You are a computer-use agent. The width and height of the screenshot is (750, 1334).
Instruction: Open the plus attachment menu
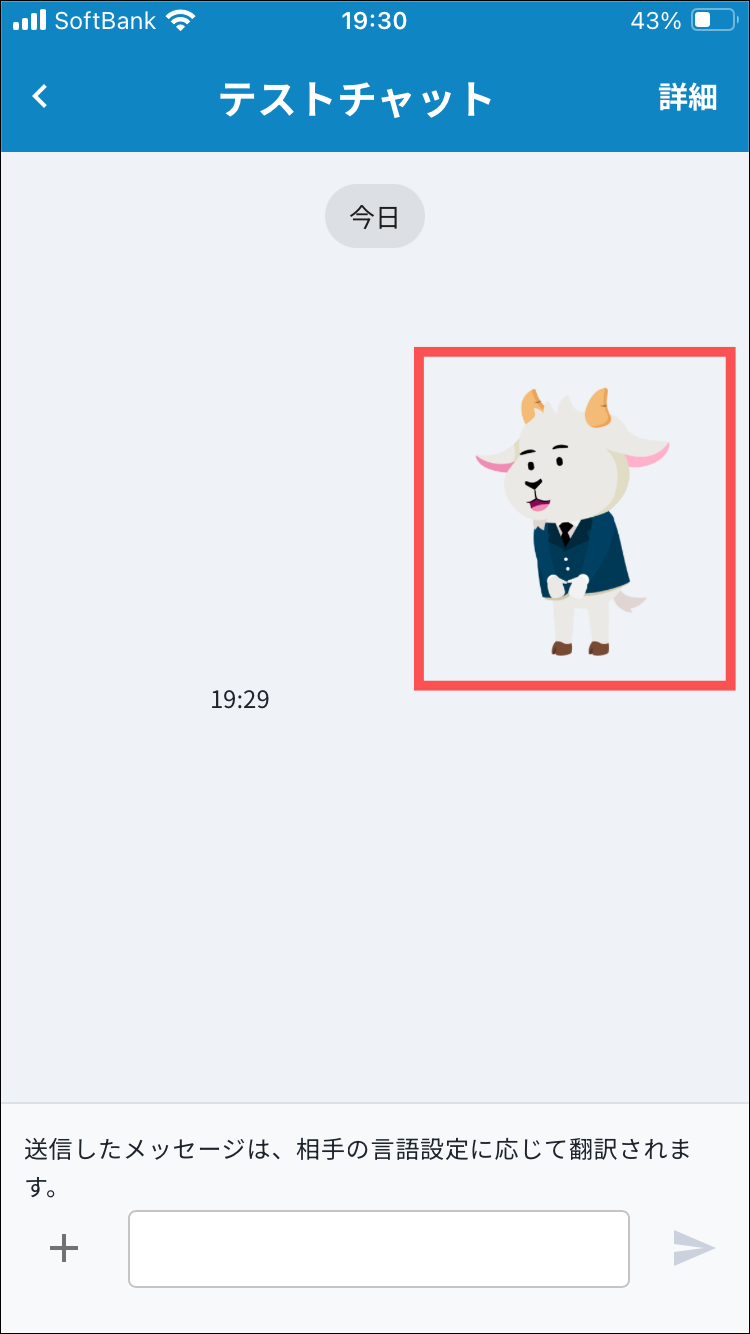tap(64, 1248)
